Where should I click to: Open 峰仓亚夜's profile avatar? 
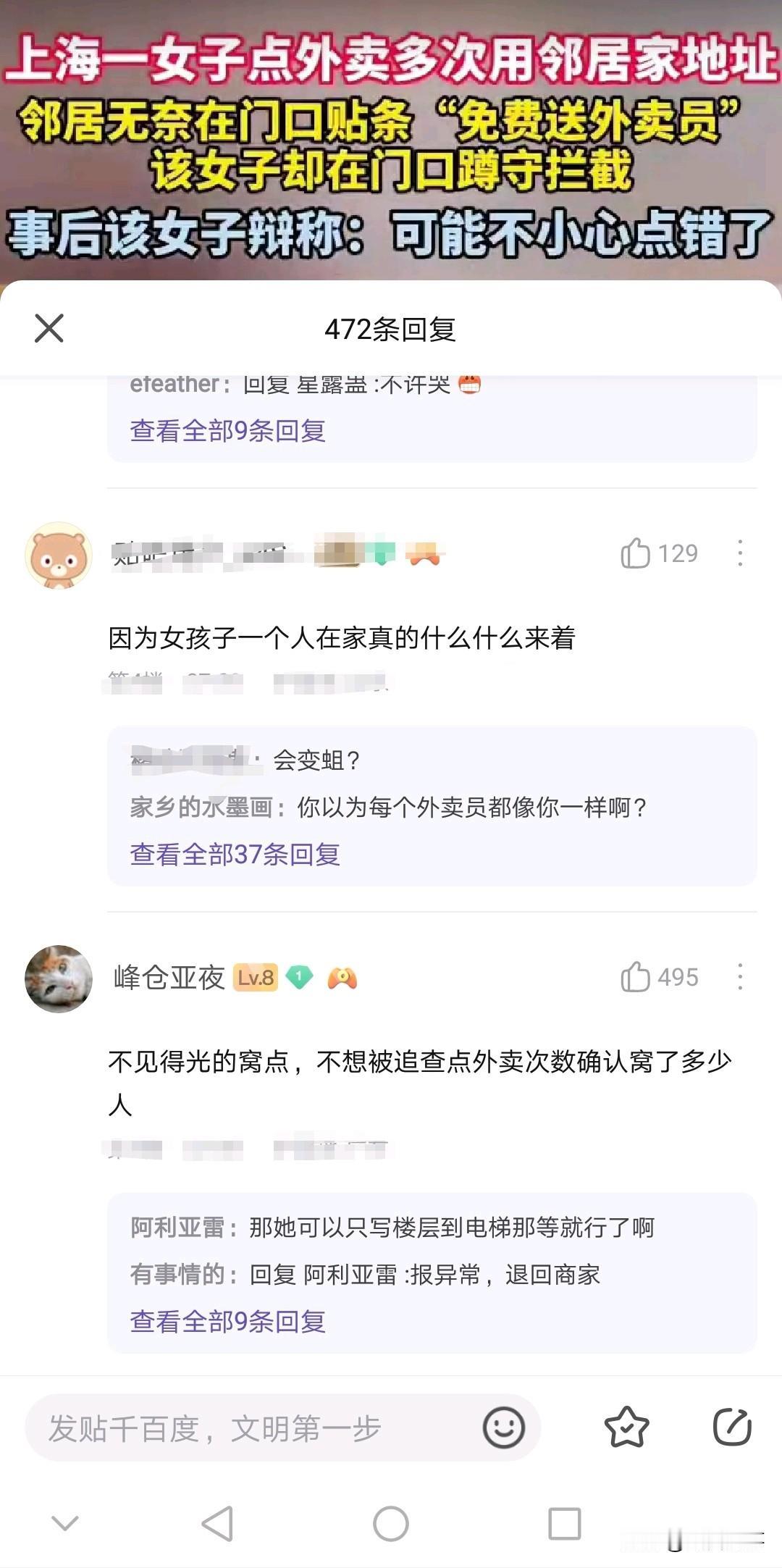(59, 978)
